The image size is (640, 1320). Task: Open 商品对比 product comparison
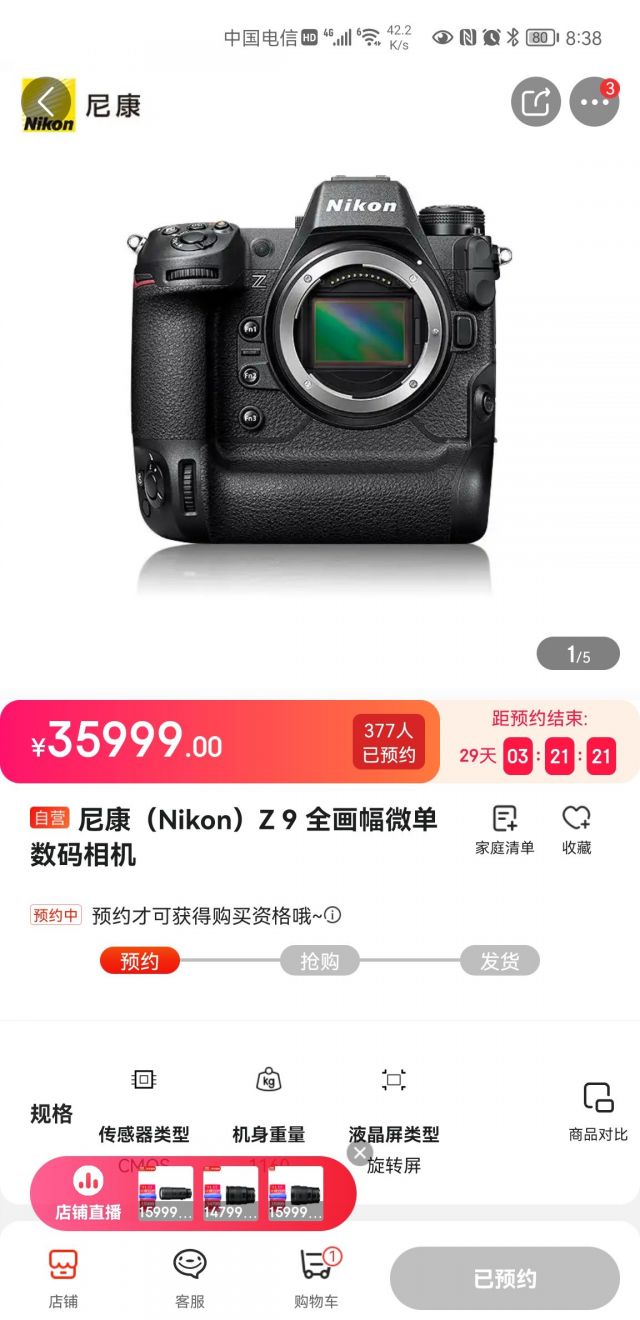coord(598,1110)
